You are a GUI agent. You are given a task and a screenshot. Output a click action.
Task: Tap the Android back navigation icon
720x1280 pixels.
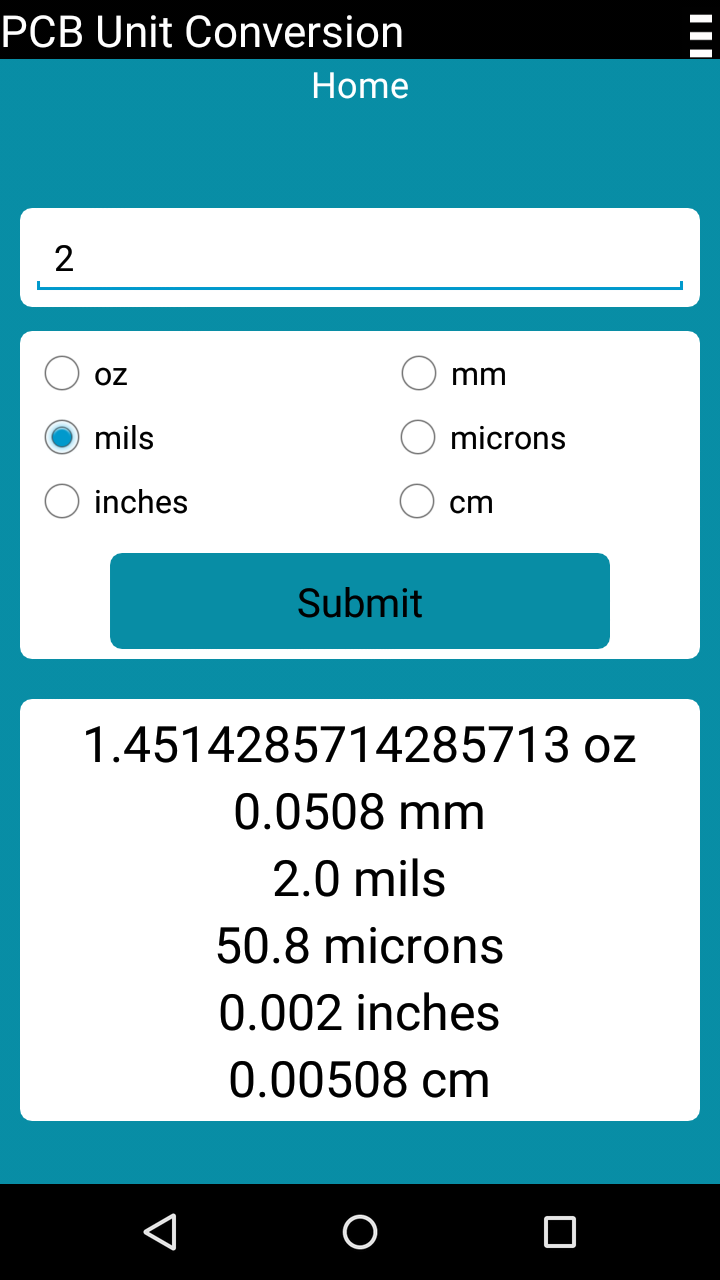[x=160, y=1231]
